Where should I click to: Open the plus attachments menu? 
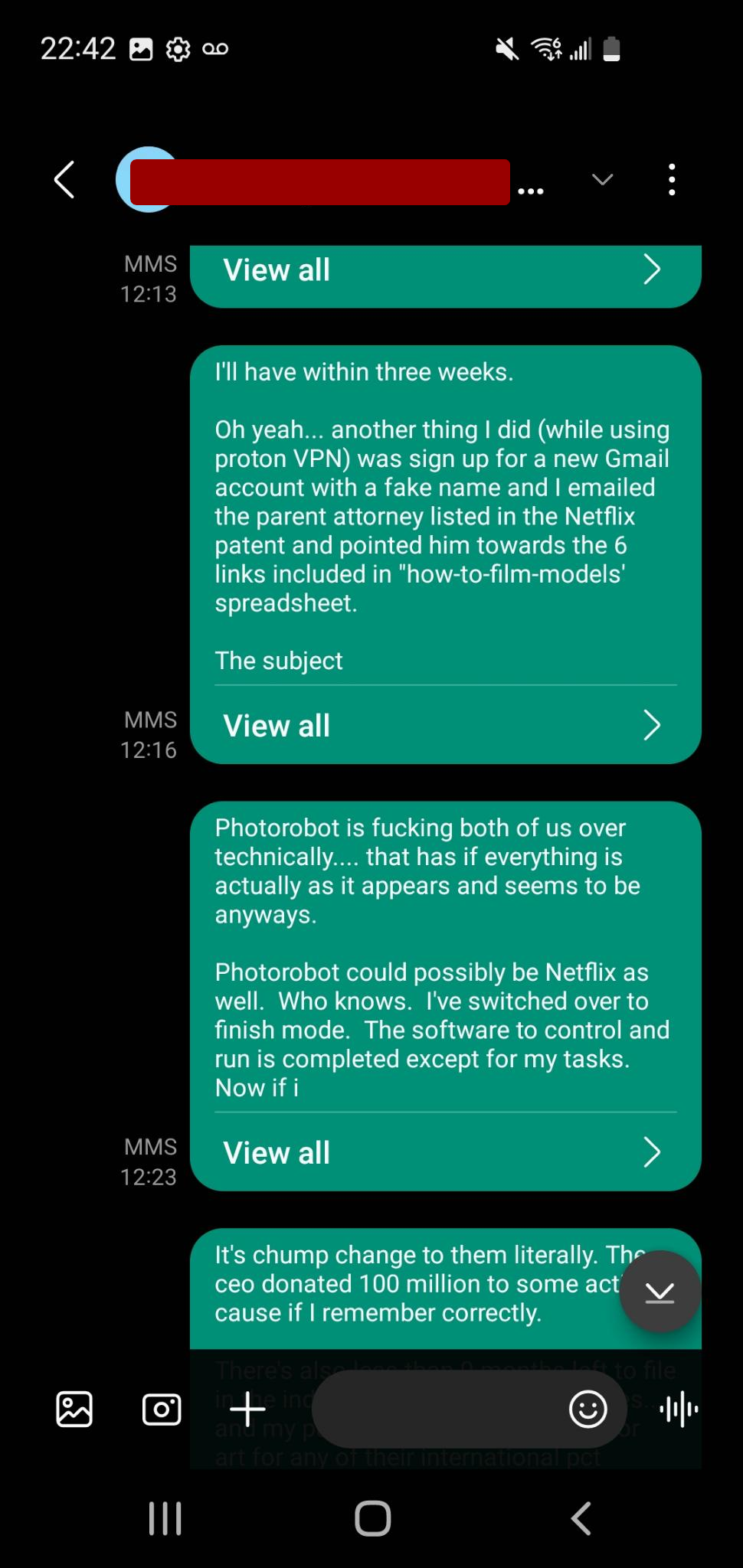click(x=247, y=1409)
